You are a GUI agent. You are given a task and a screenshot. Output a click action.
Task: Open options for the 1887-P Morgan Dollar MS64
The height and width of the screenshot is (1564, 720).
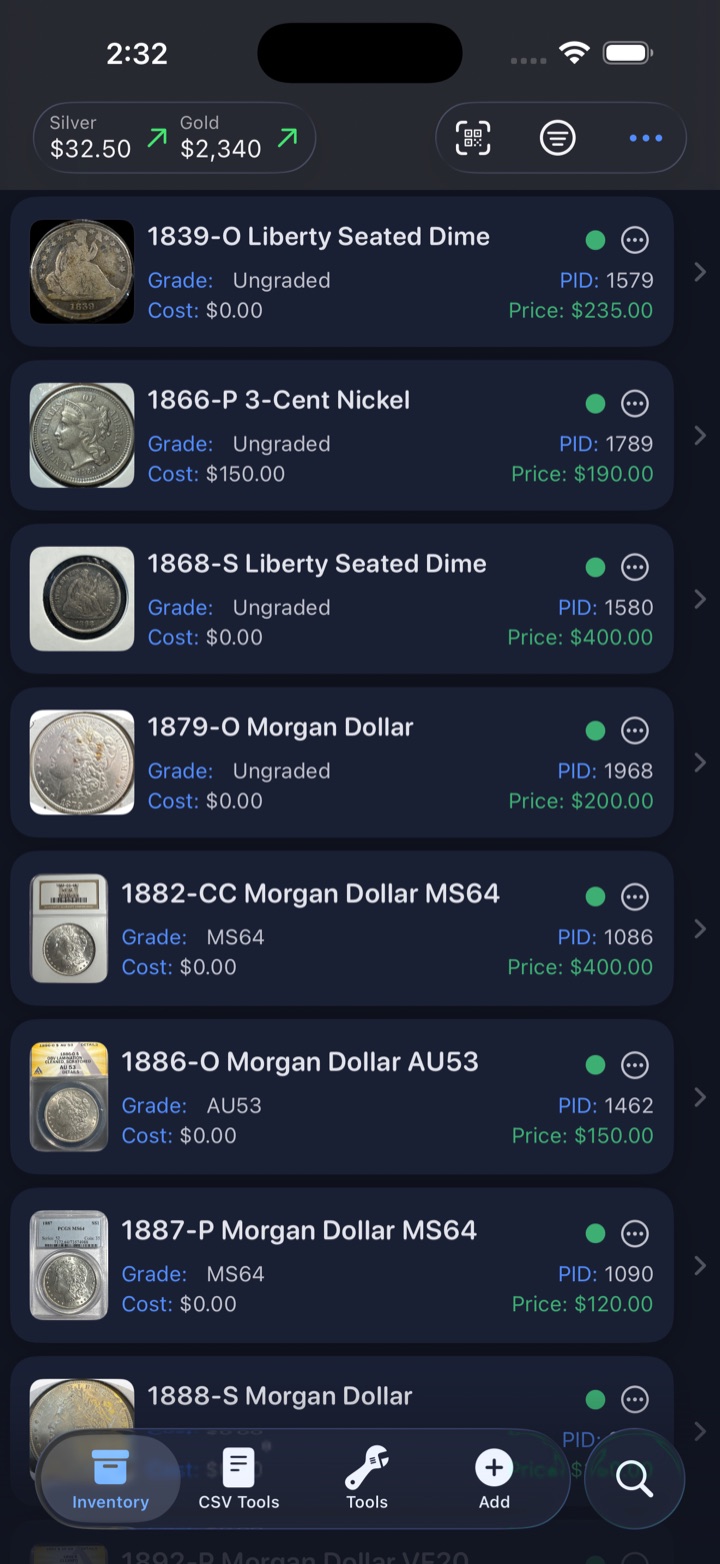pyautogui.click(x=635, y=1234)
